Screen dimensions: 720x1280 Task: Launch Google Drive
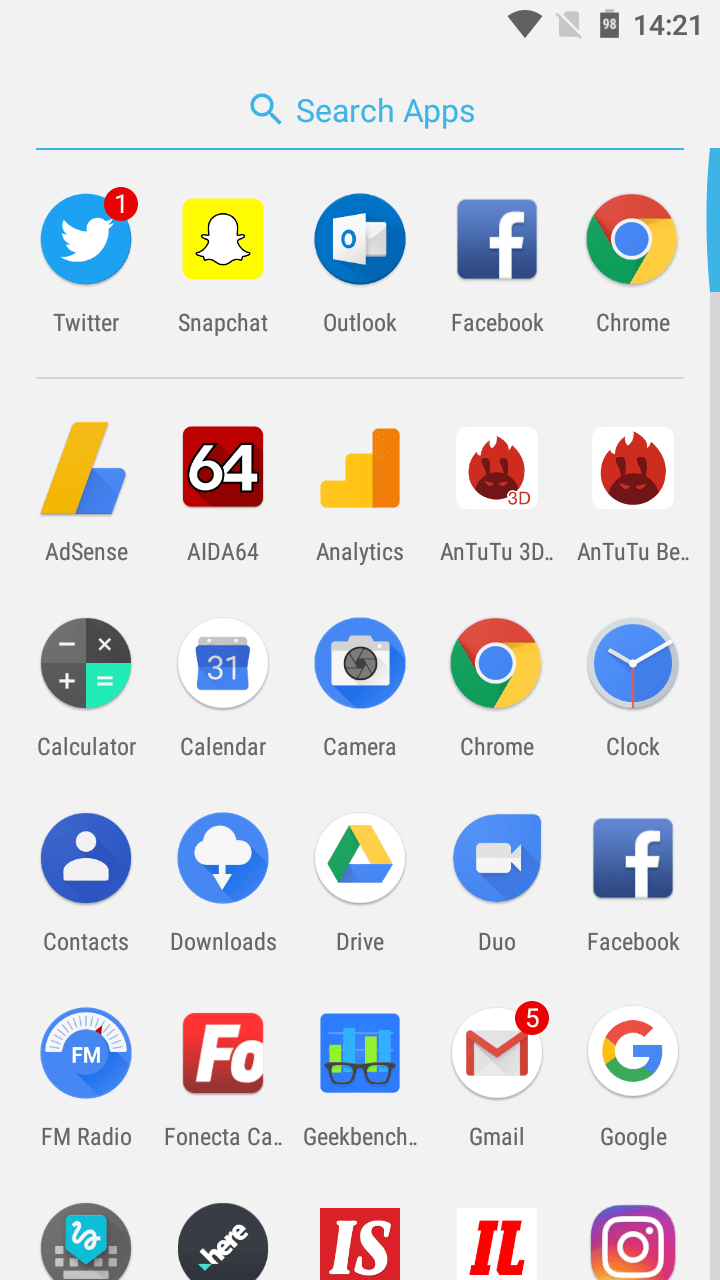pos(360,858)
